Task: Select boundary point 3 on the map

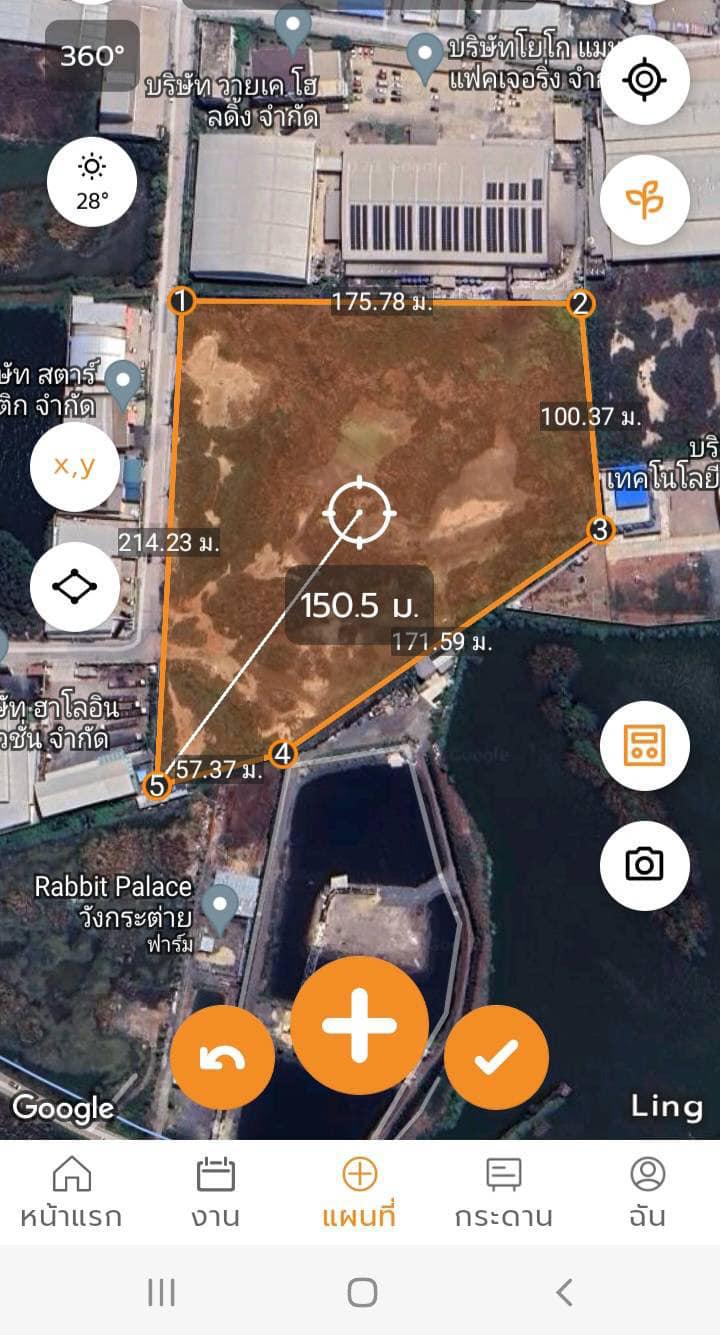Action: tap(599, 530)
